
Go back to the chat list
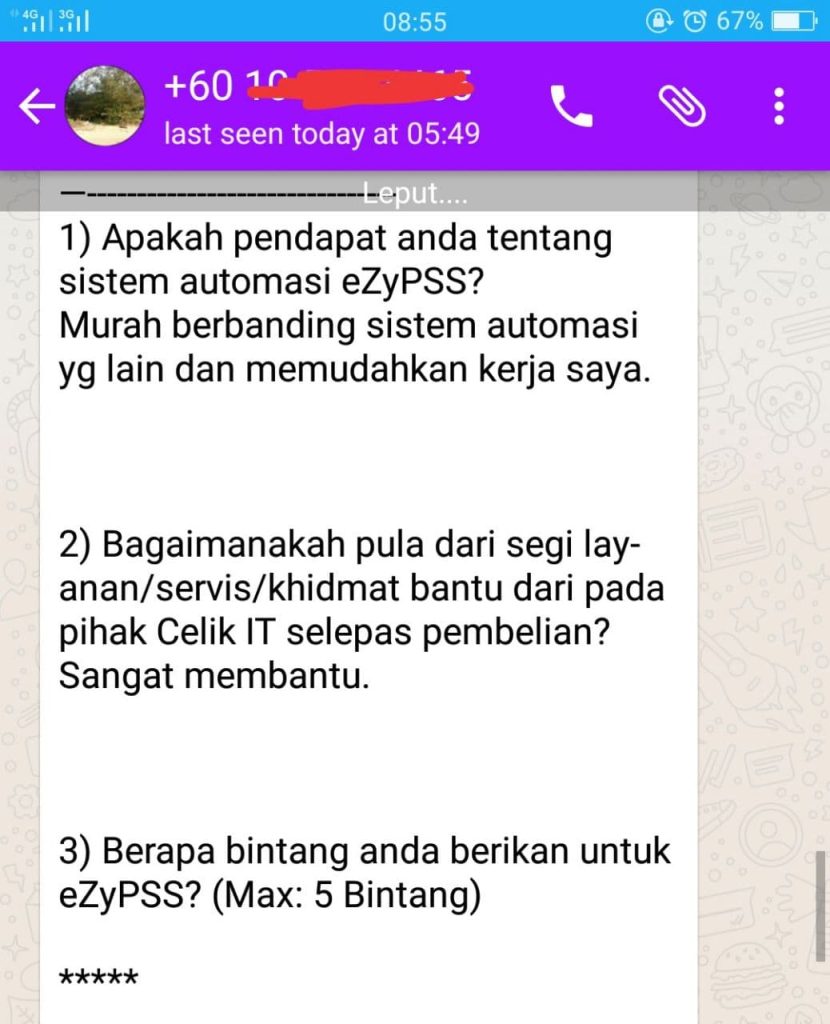point(34,107)
